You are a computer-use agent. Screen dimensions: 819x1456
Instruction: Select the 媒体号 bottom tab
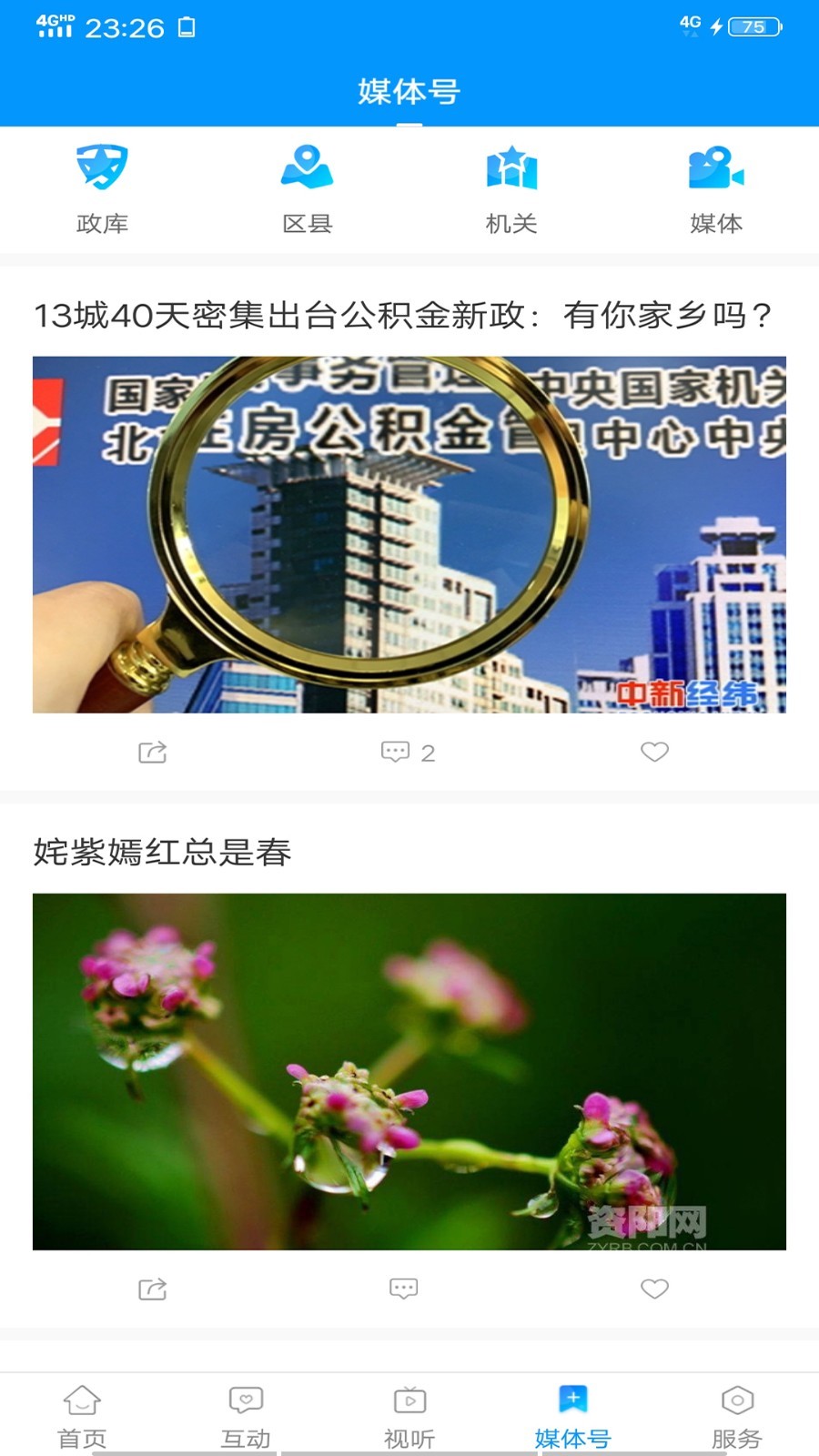pyautogui.click(x=572, y=1416)
